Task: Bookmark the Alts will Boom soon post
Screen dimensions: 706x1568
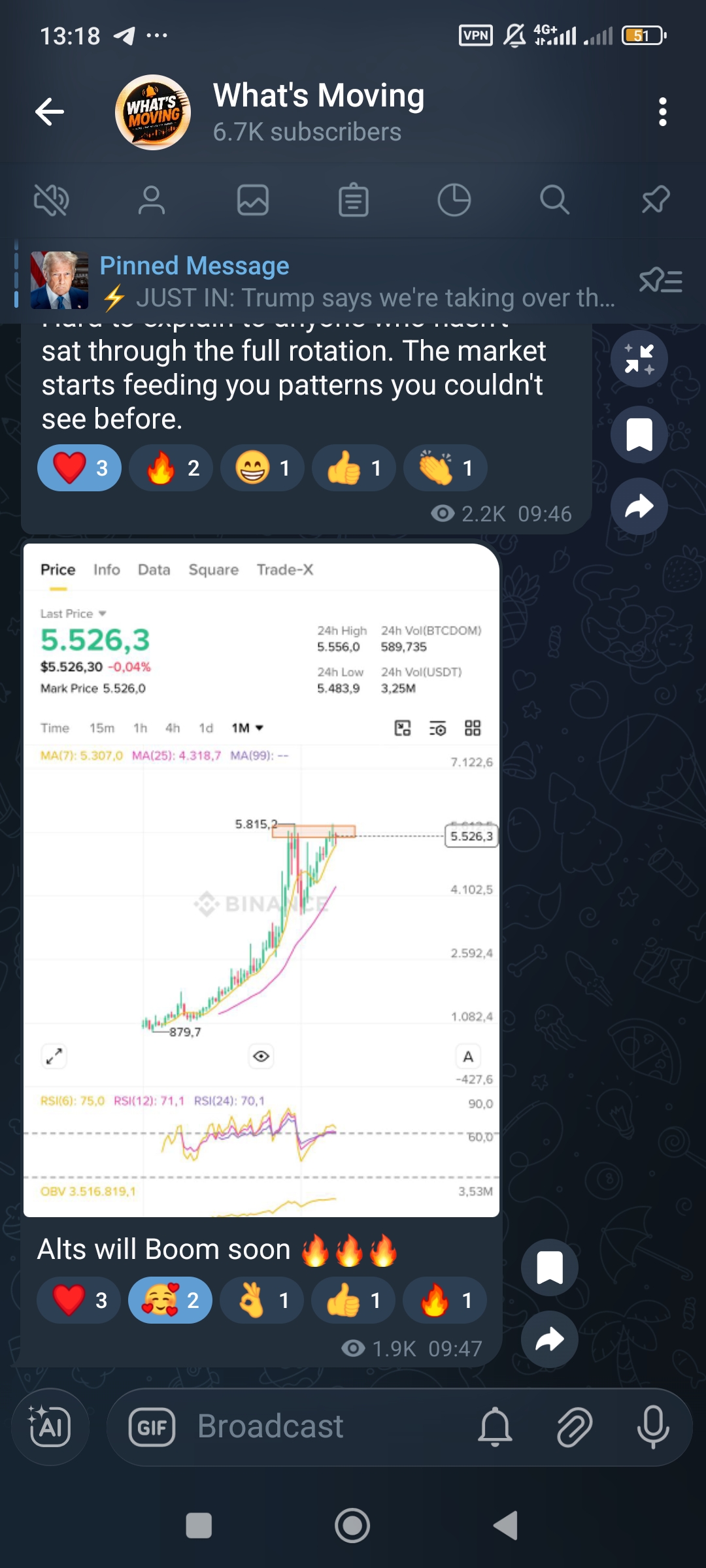Action: pos(550,1267)
